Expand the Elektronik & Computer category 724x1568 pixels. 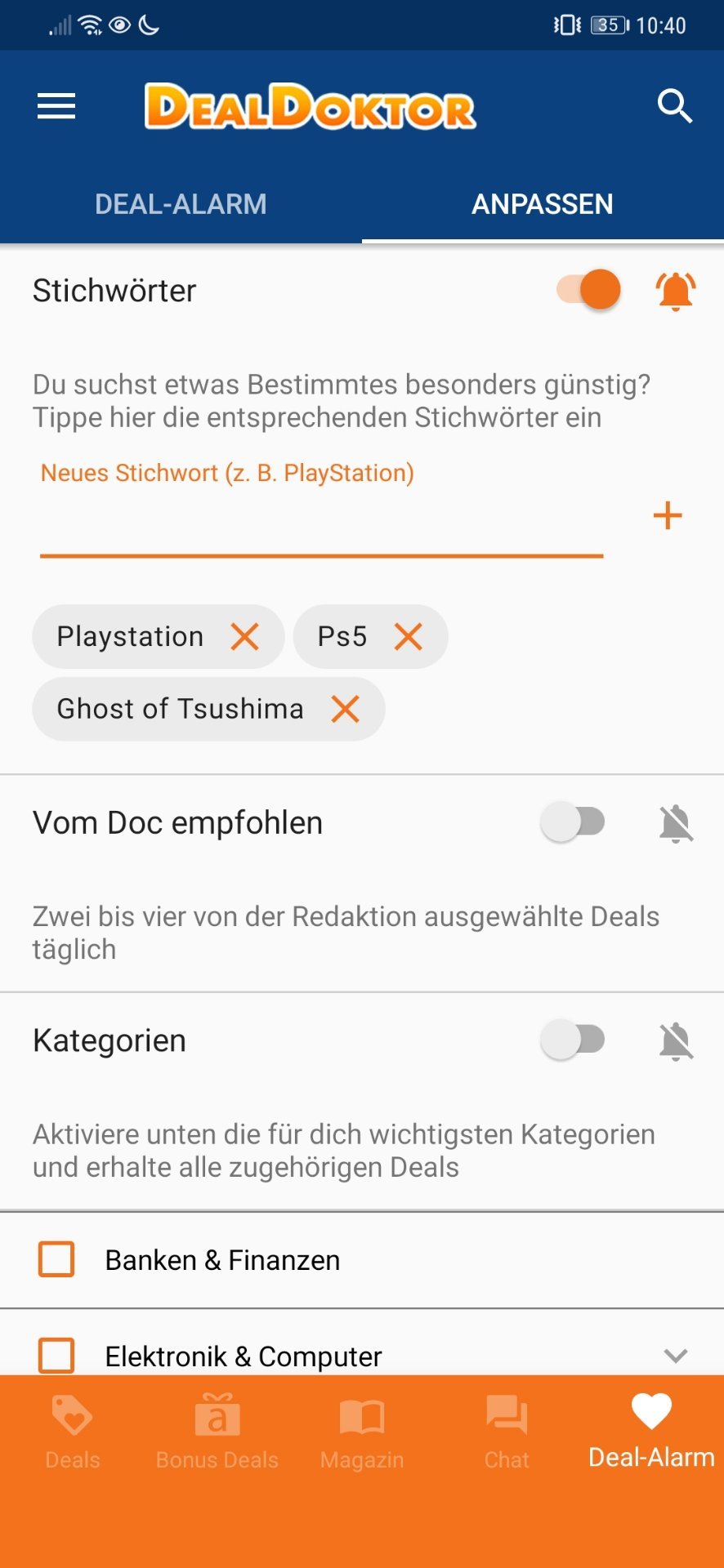click(x=676, y=1356)
